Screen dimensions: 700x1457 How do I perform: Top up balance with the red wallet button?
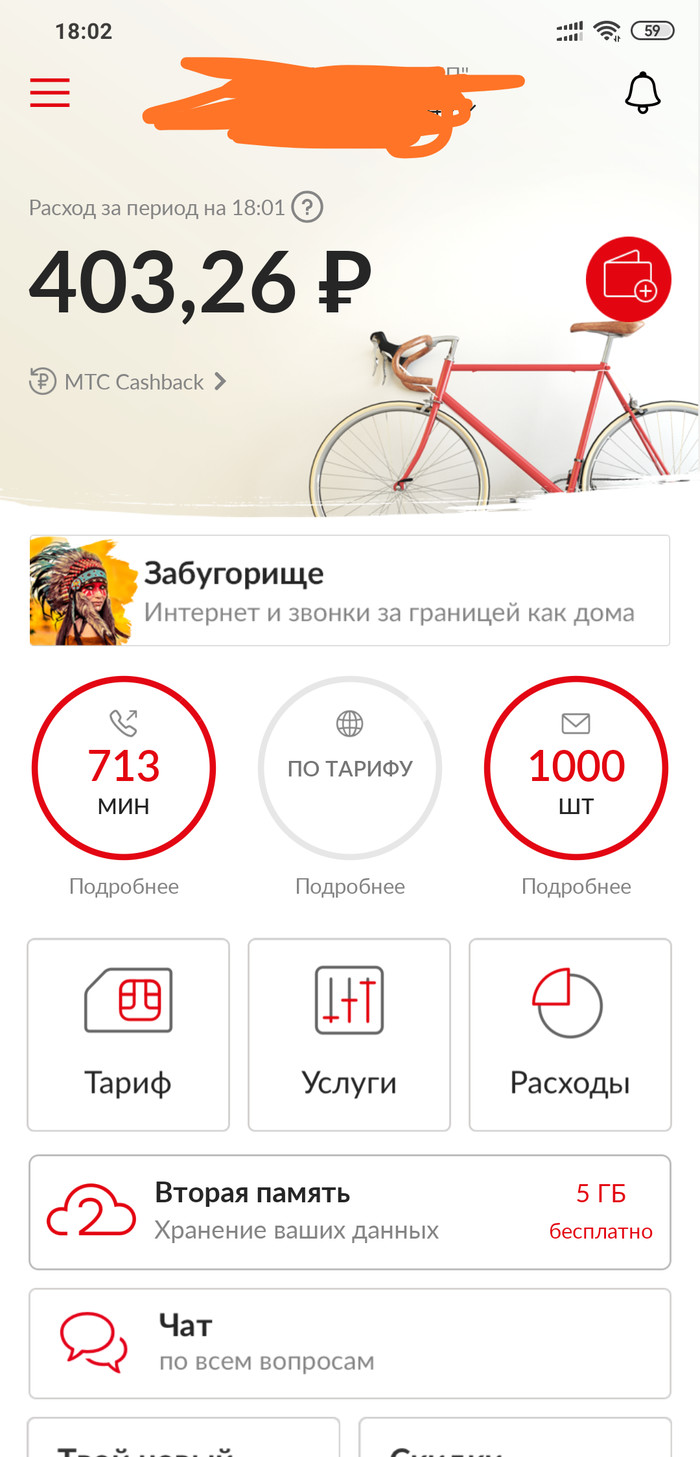click(628, 281)
